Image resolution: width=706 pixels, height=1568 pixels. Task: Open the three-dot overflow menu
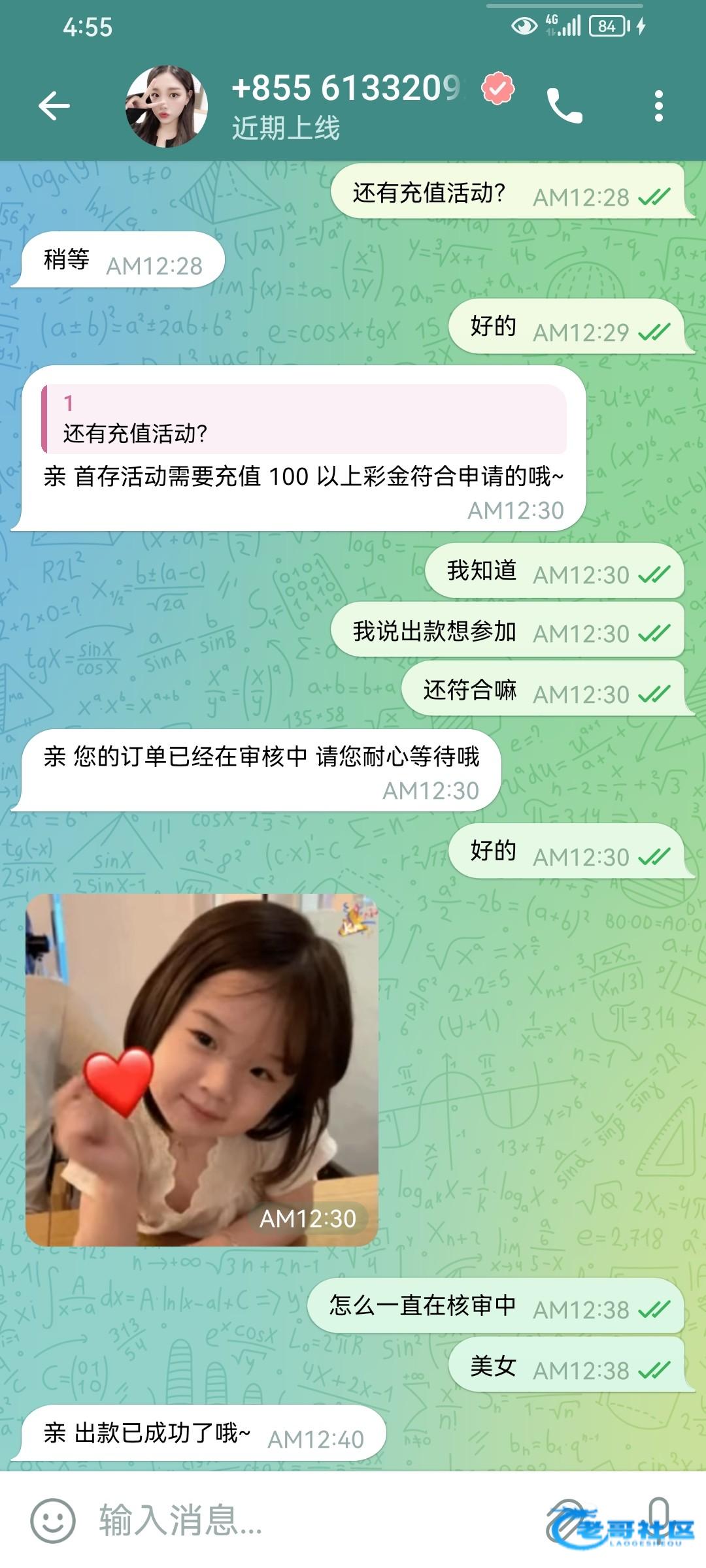point(658,106)
